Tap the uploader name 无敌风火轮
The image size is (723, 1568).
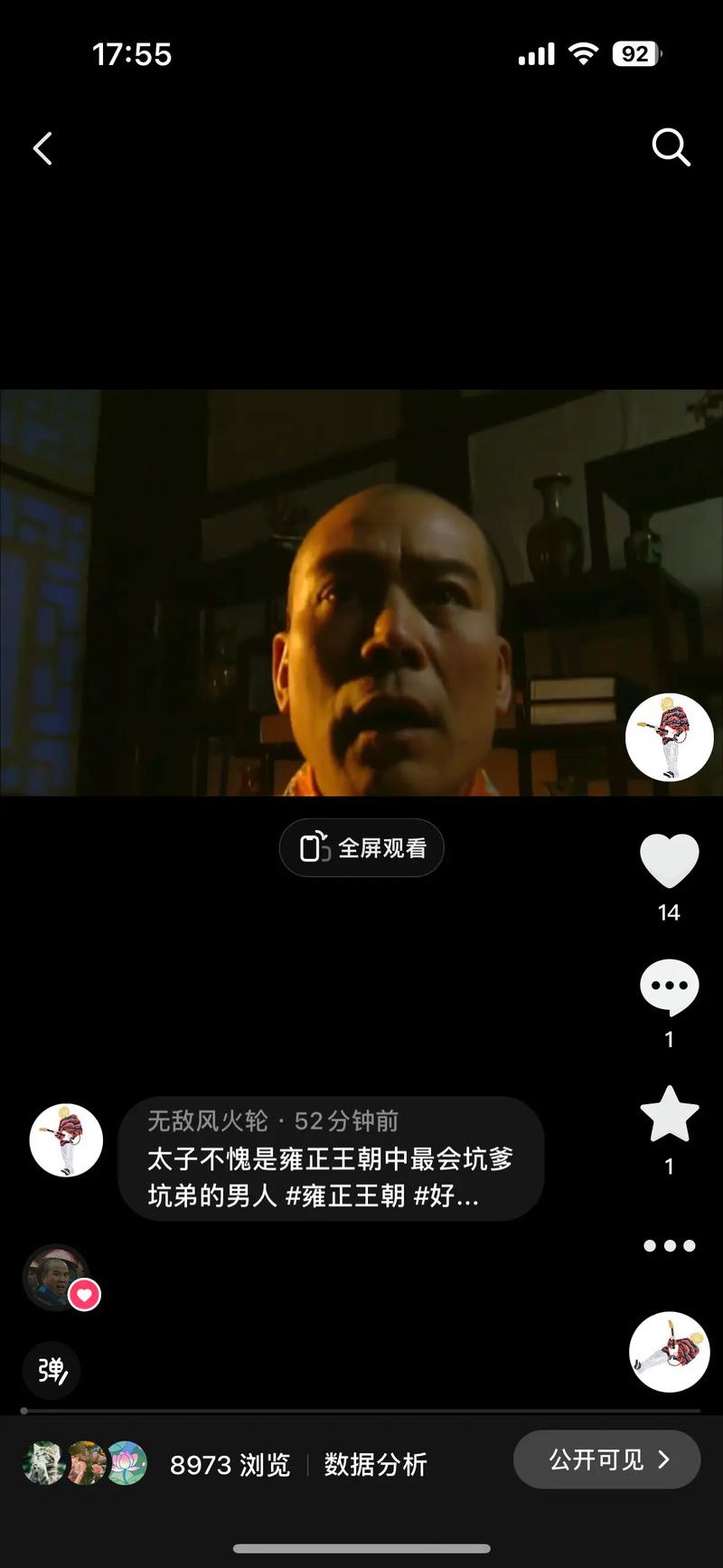point(206,1120)
